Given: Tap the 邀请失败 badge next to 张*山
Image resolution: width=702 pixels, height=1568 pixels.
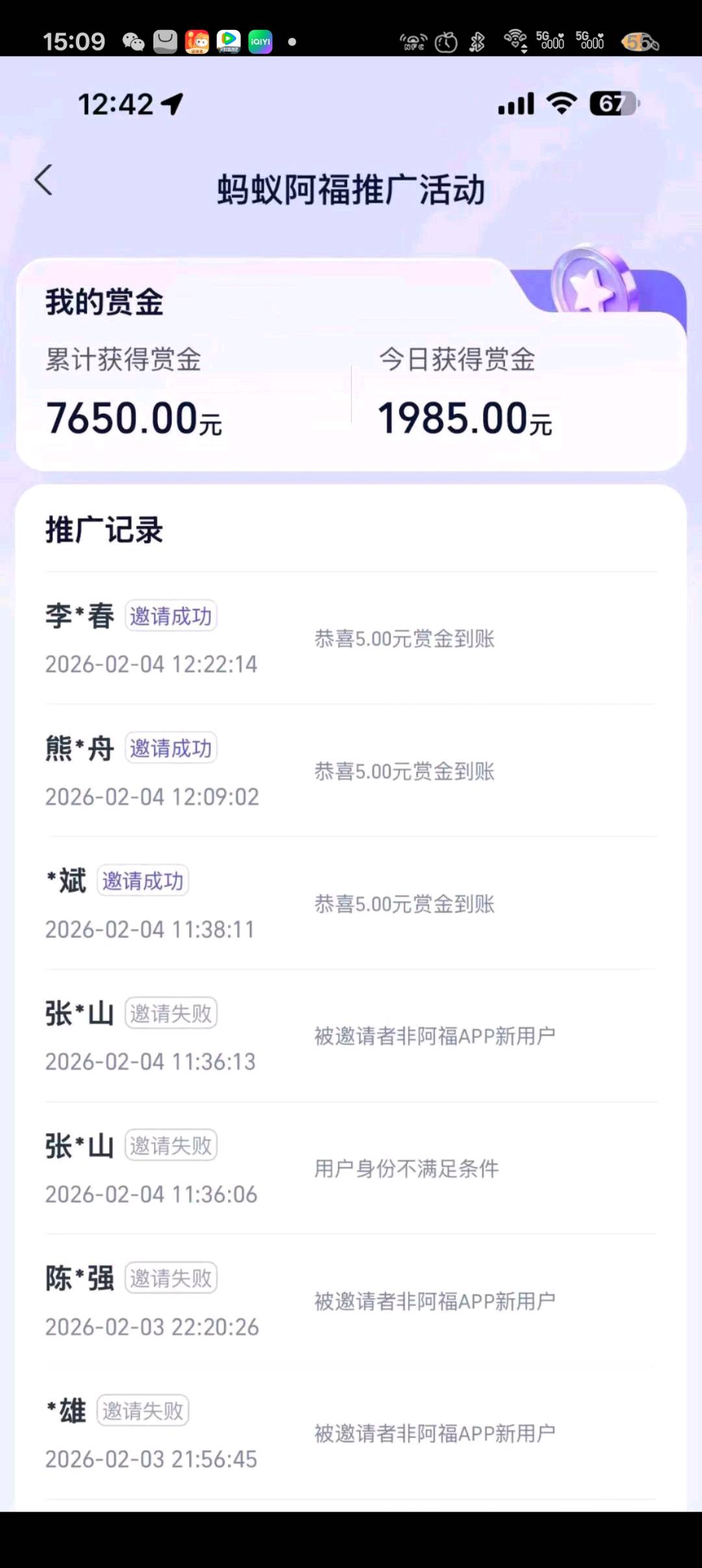Looking at the screenshot, I should [171, 1011].
